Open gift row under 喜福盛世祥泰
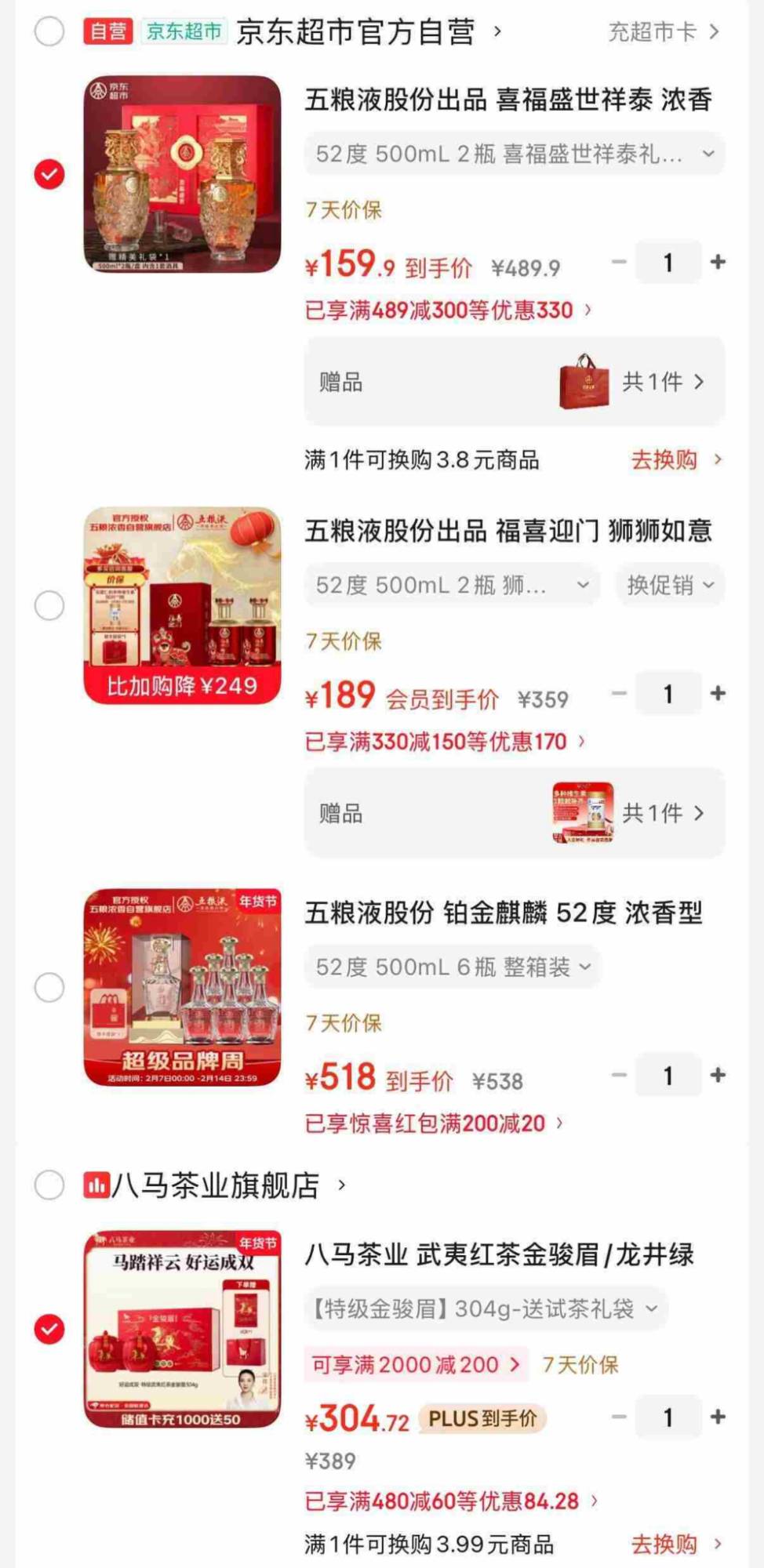Image resolution: width=764 pixels, height=1568 pixels. (x=514, y=382)
